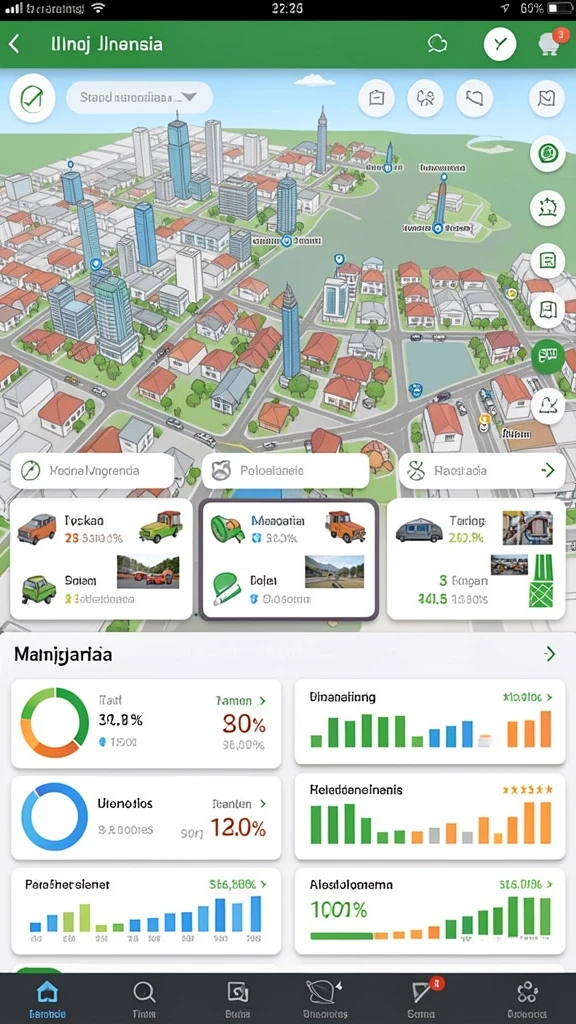Open the bar chart card showing 100%
This screenshot has height=1024, width=576.
point(430,911)
